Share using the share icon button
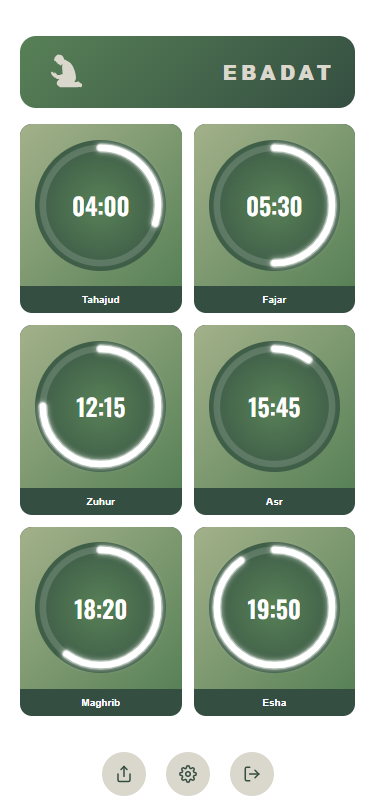 (x=124, y=774)
